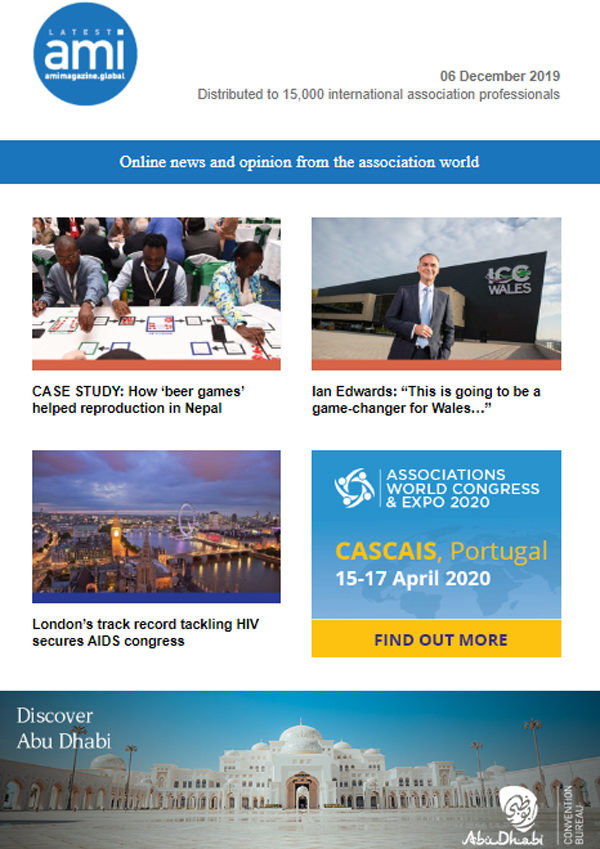
Task: Tap FIND OUT MORE on Associations World Congress
Action: pyautogui.click(x=435, y=639)
